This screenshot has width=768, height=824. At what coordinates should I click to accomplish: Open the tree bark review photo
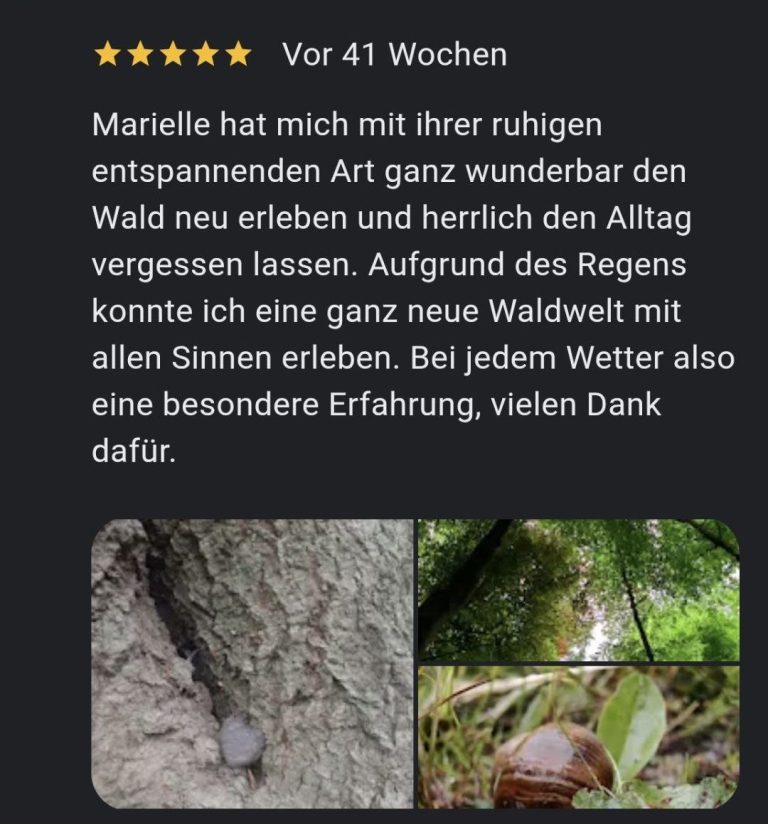[x=252, y=663]
